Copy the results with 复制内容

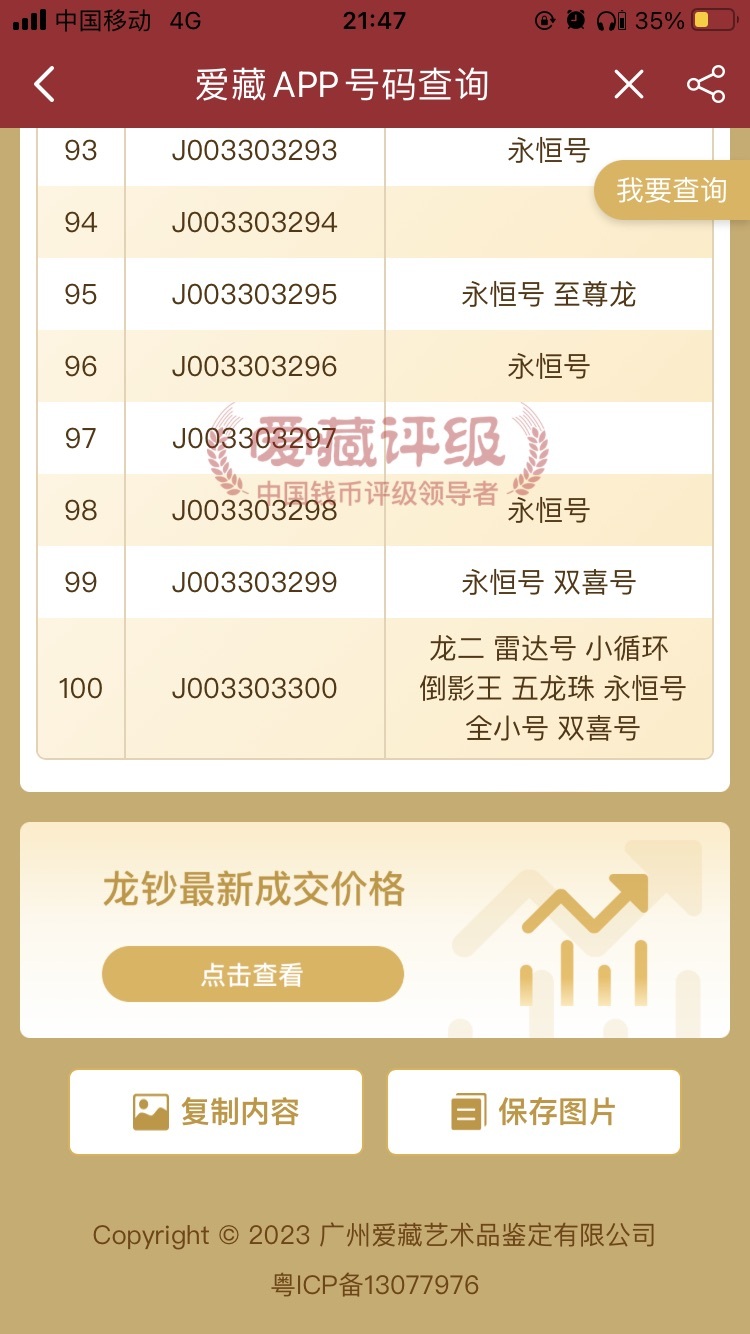tap(216, 1112)
